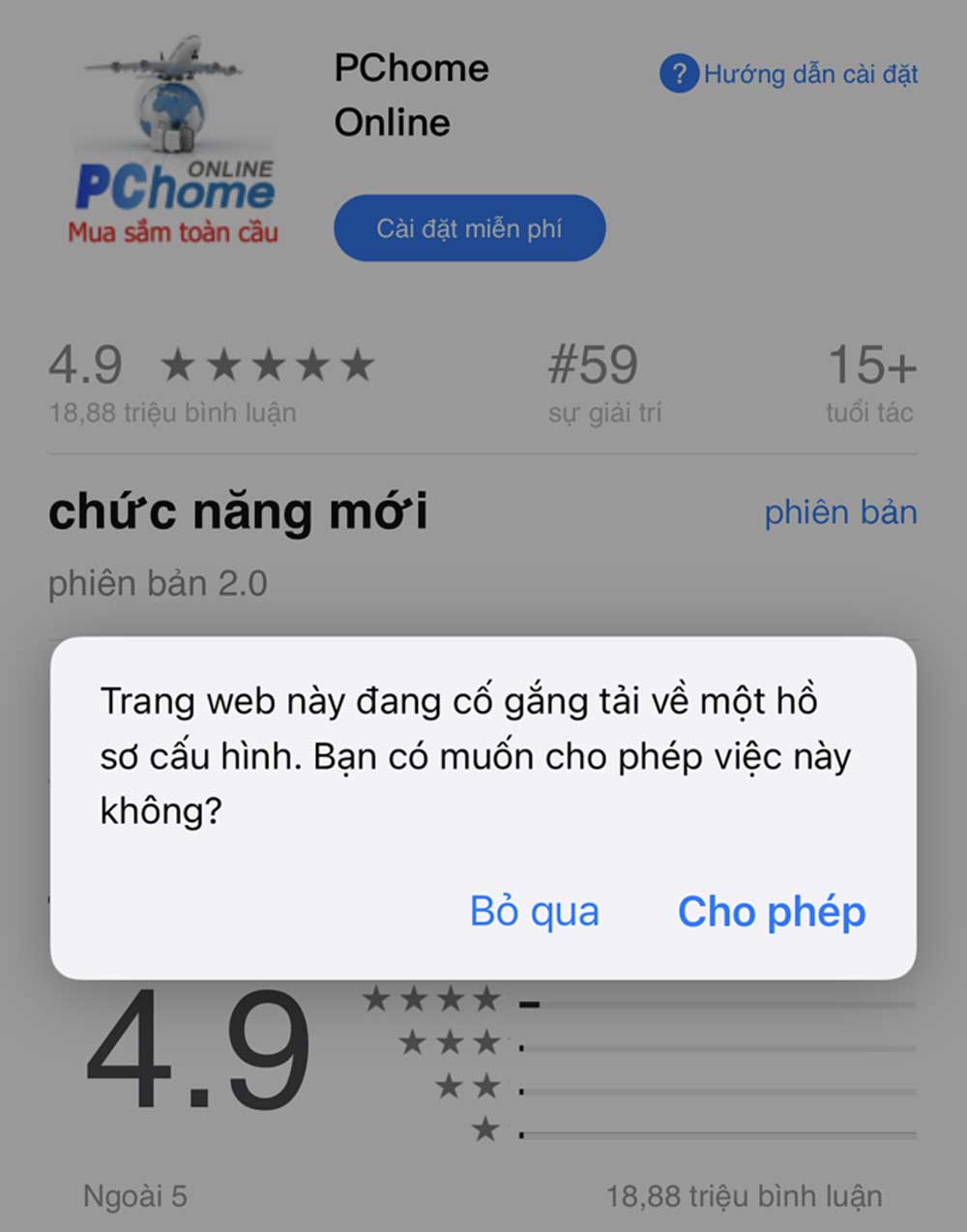The height and width of the screenshot is (1232, 967).
Task: Open the phiên bản version history link
Action: point(840,512)
